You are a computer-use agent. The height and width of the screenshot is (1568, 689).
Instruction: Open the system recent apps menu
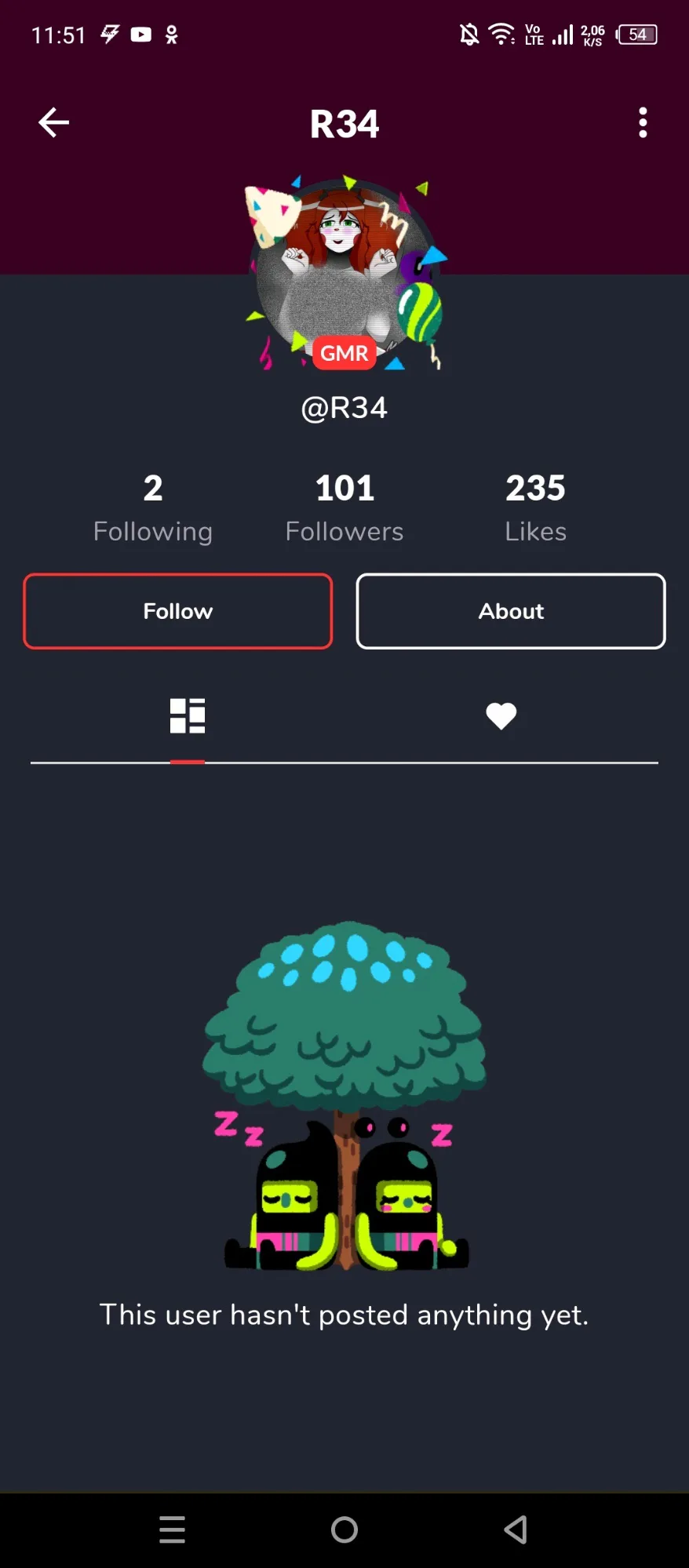[x=173, y=1529]
